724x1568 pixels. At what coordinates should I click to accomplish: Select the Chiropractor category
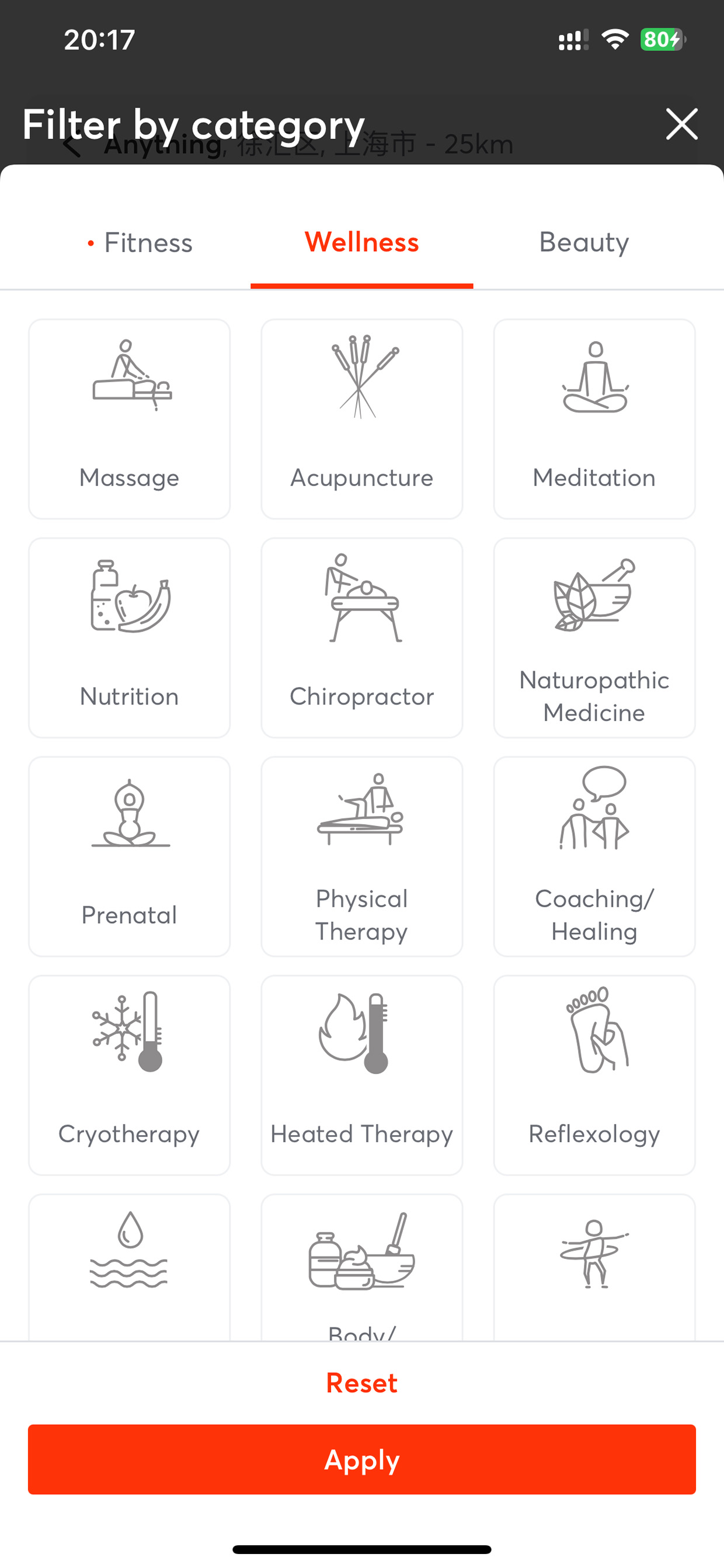coord(362,637)
